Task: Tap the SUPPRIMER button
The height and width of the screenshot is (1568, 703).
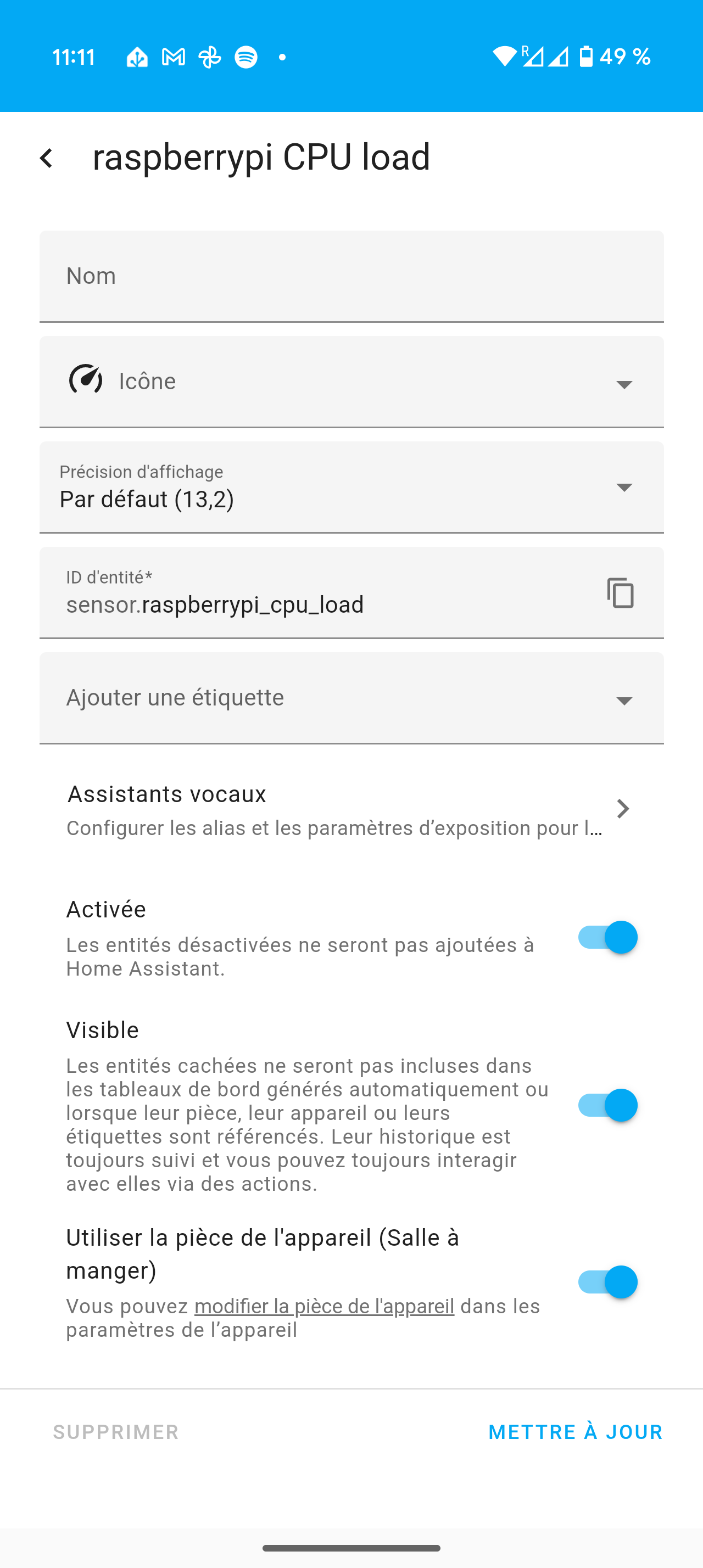Action: coord(116,1432)
